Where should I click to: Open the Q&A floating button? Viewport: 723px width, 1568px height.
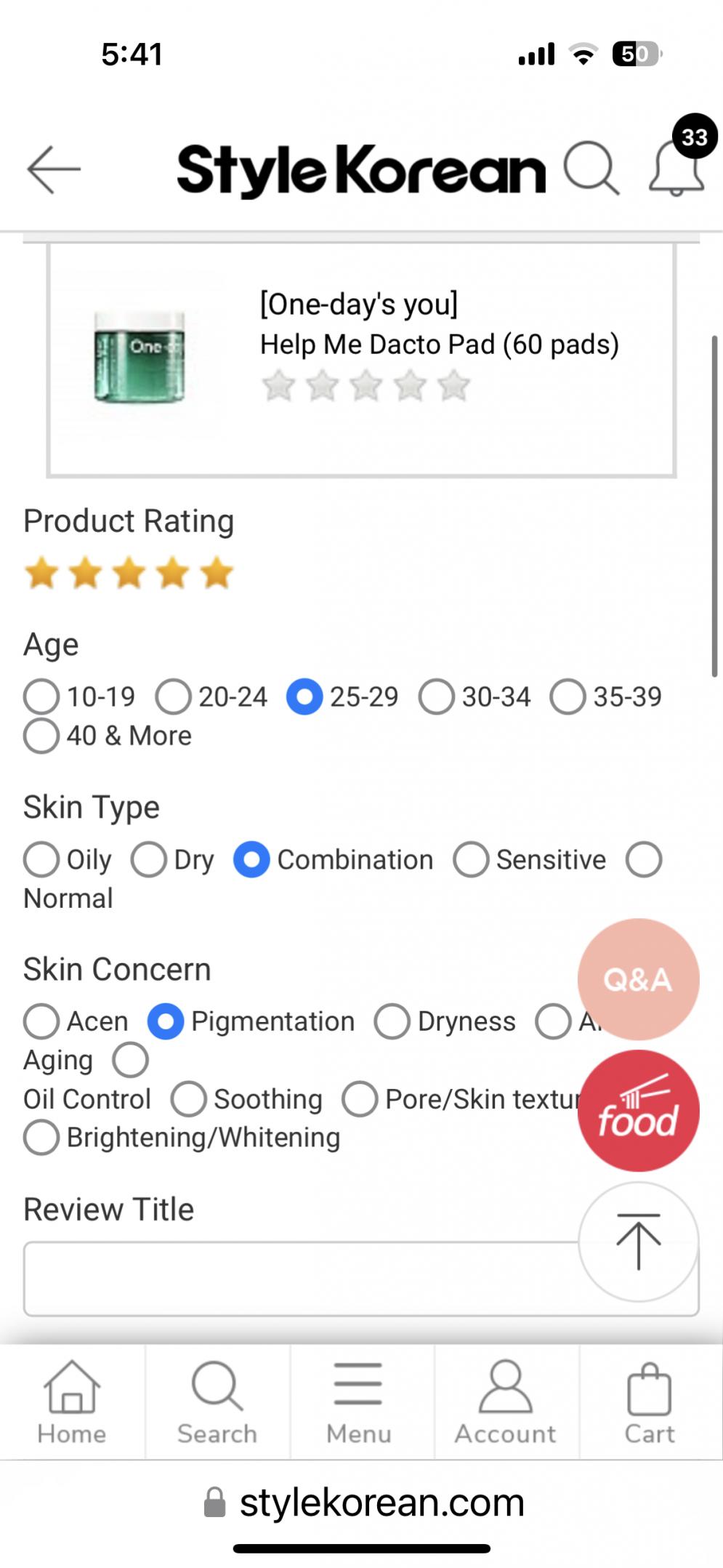[x=638, y=979]
